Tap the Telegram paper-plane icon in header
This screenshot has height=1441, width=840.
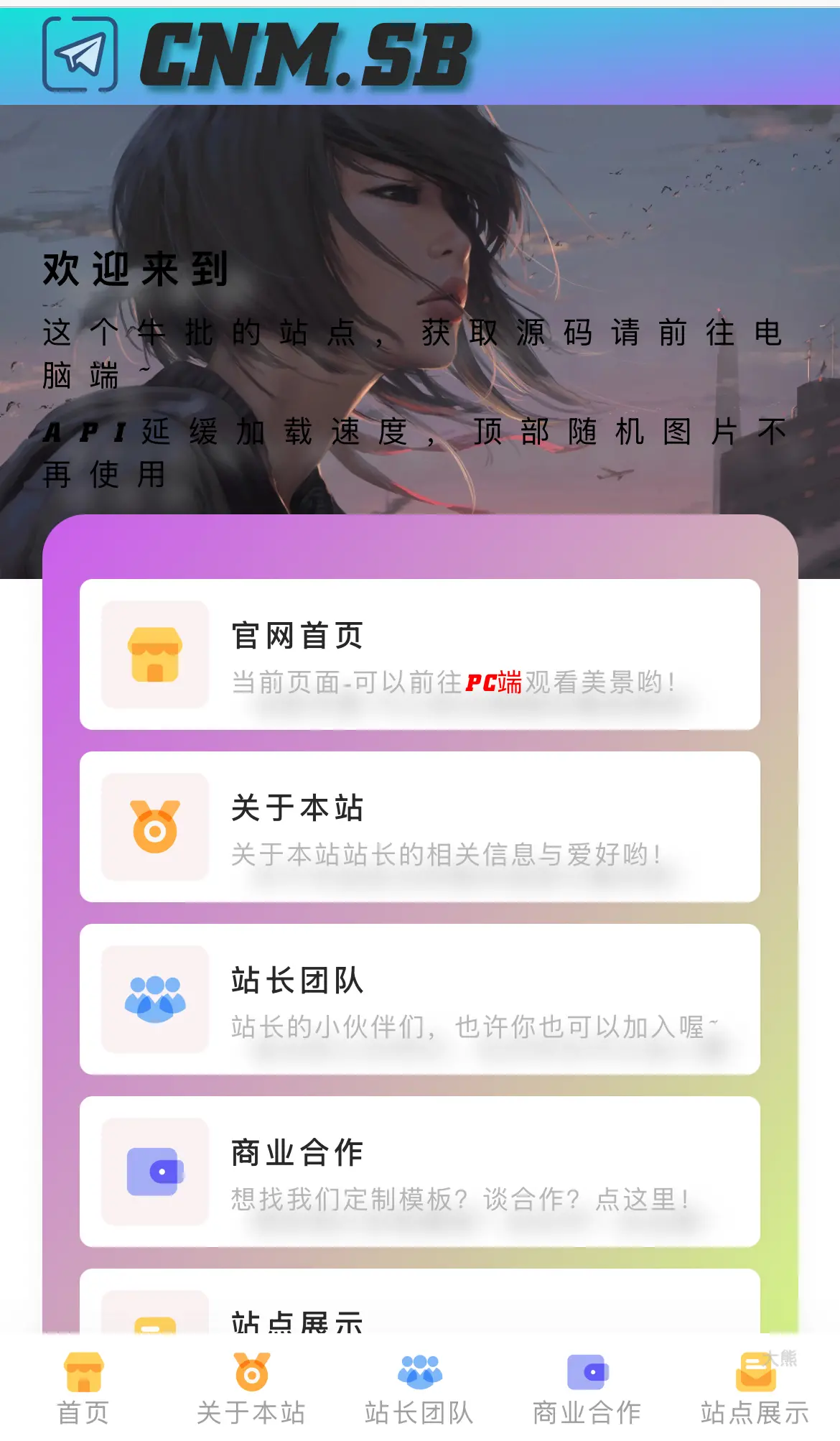coord(80,55)
